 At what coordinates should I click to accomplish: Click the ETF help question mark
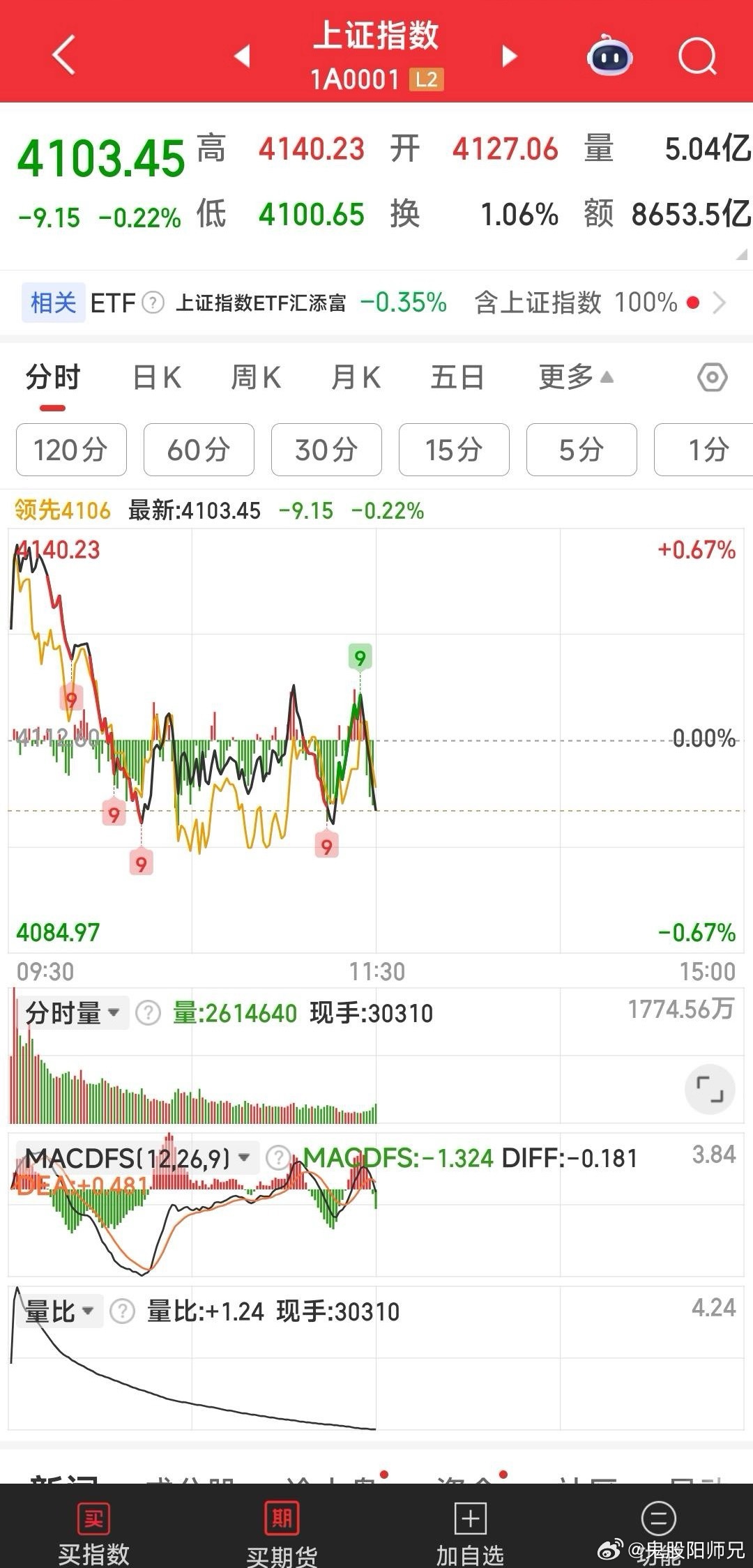coord(152,303)
